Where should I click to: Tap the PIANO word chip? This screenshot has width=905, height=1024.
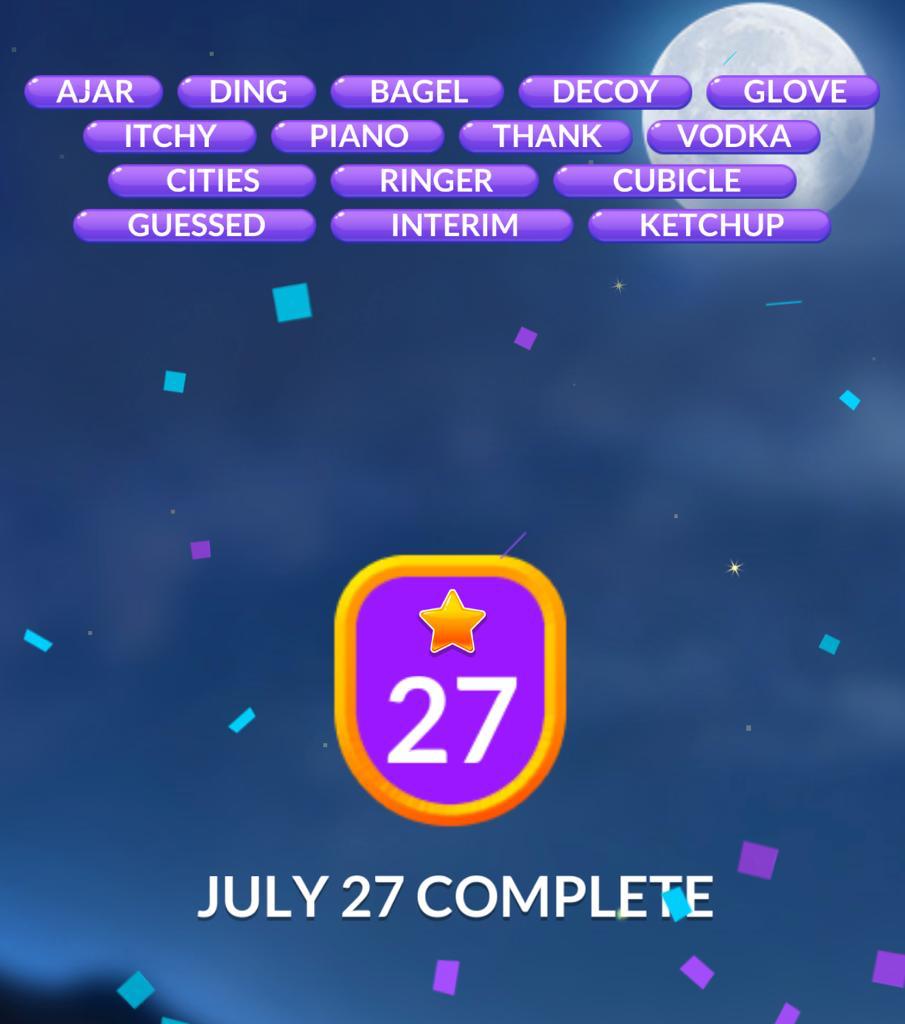[x=358, y=136]
